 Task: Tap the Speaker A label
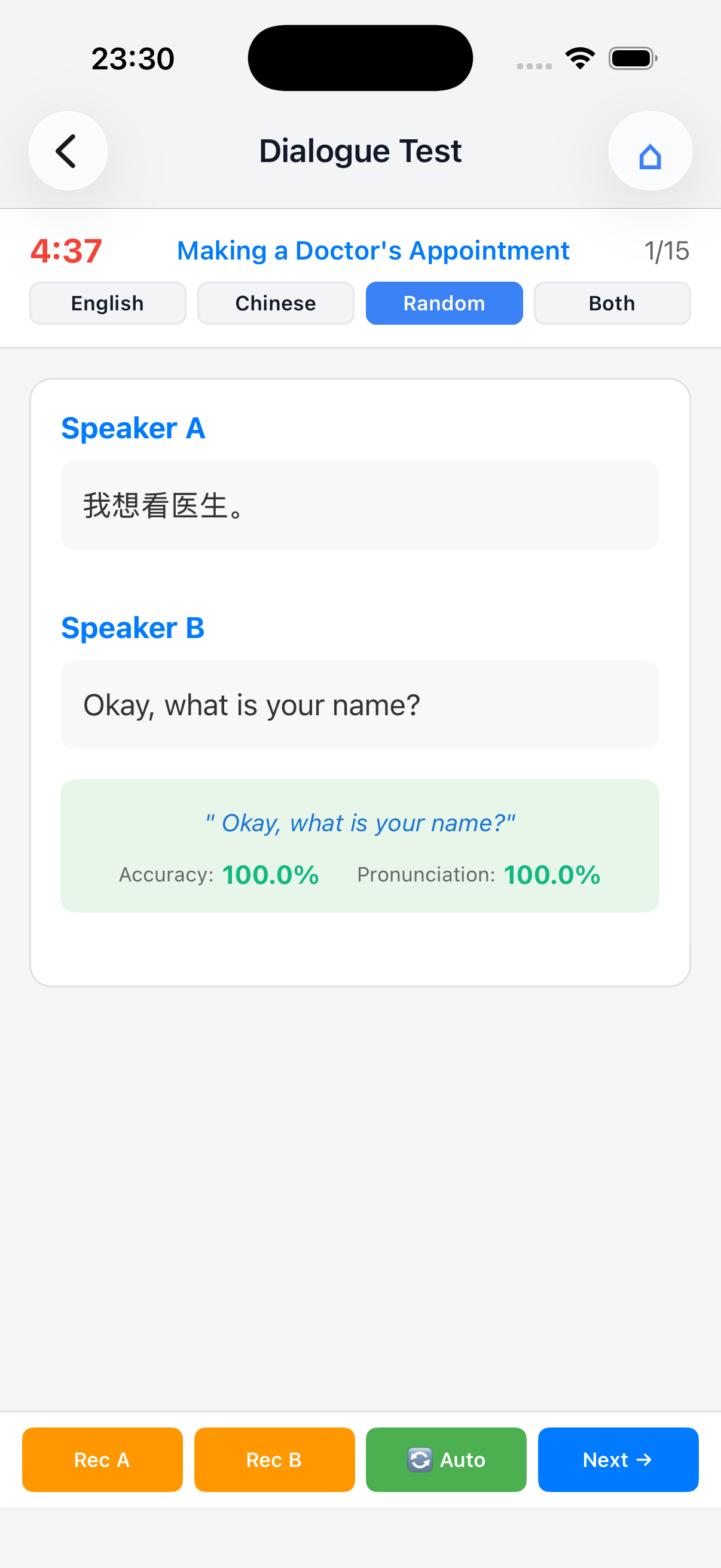click(133, 428)
